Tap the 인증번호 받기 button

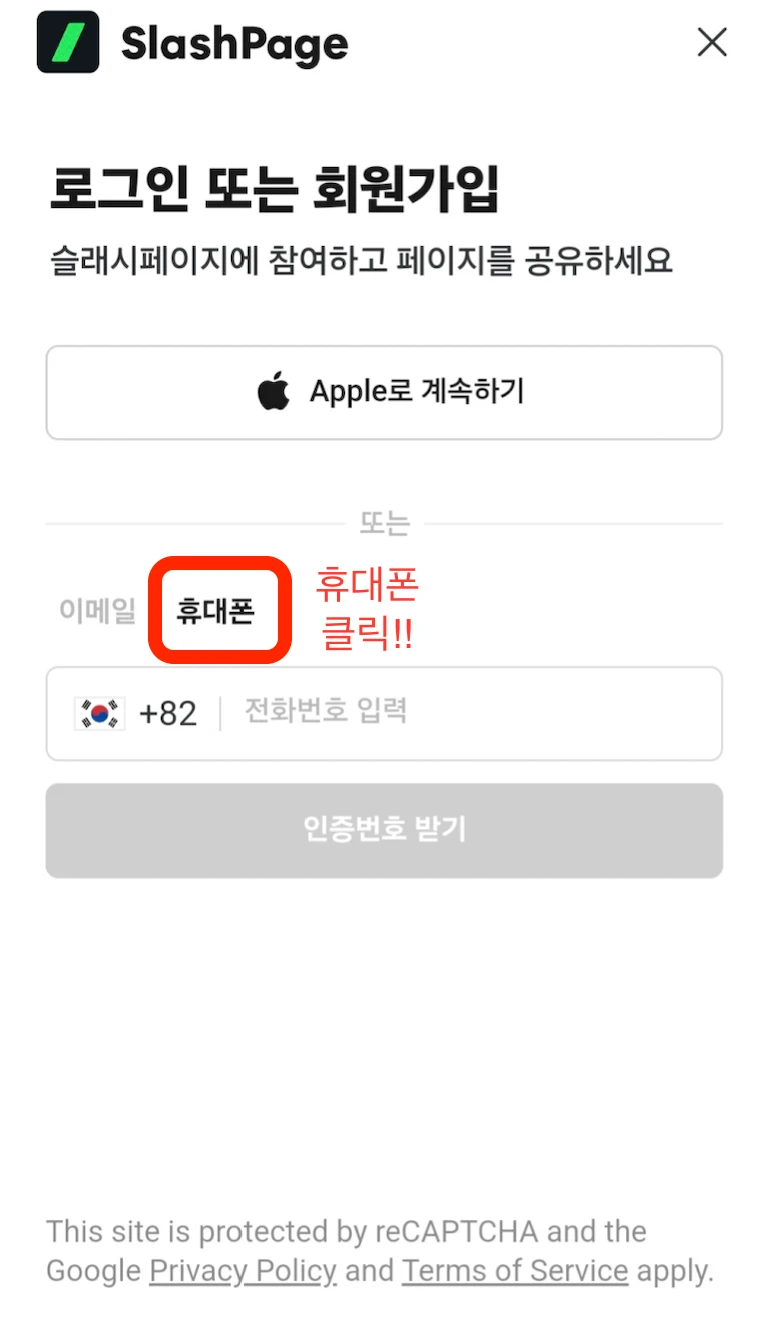[x=384, y=830]
